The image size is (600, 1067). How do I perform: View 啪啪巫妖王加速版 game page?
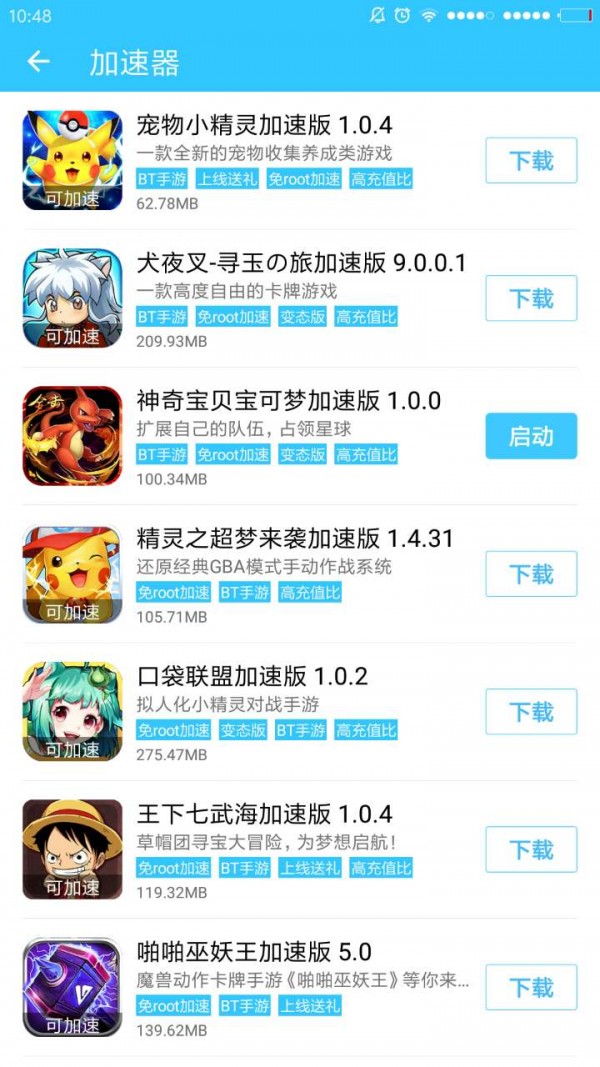pyautogui.click(x=254, y=952)
